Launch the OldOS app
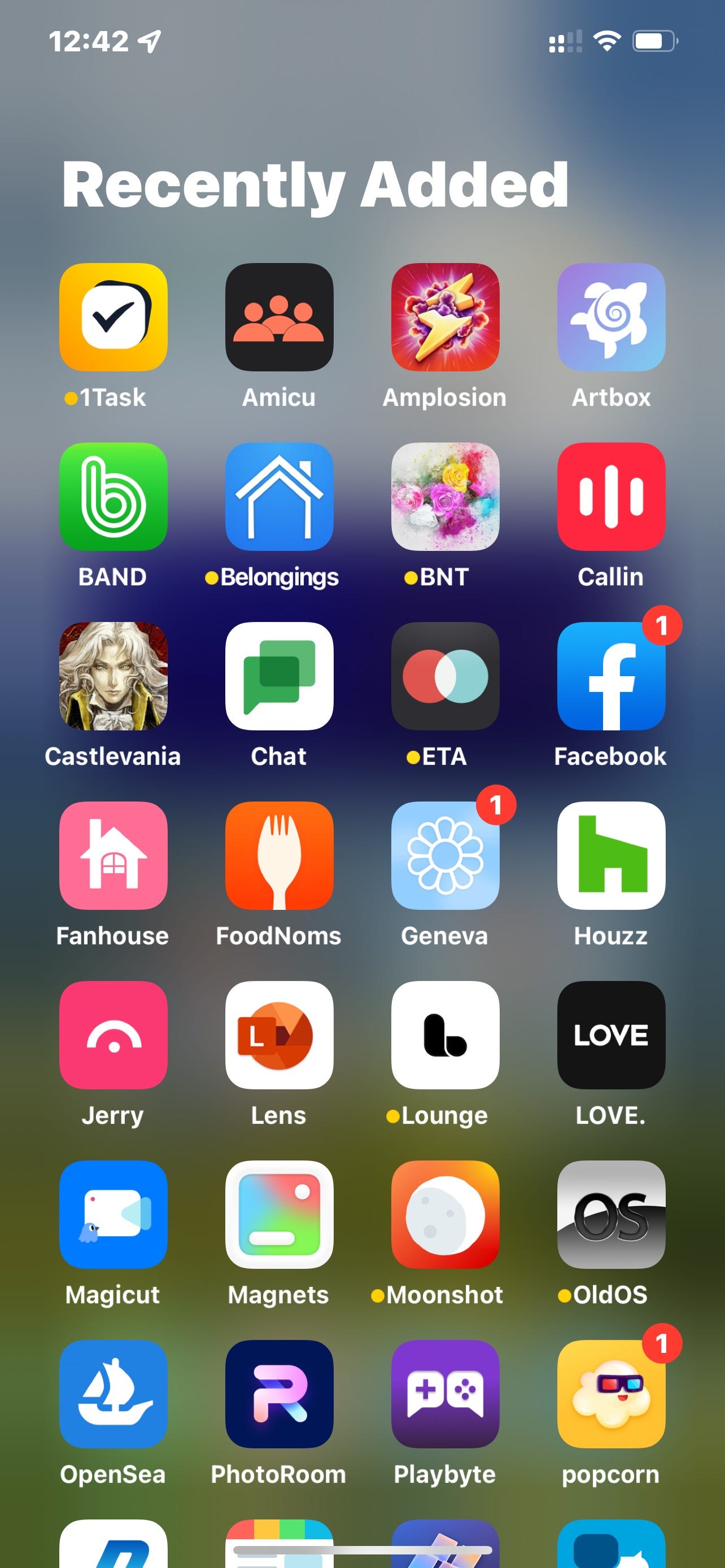725x1568 pixels. pyautogui.click(x=610, y=1214)
